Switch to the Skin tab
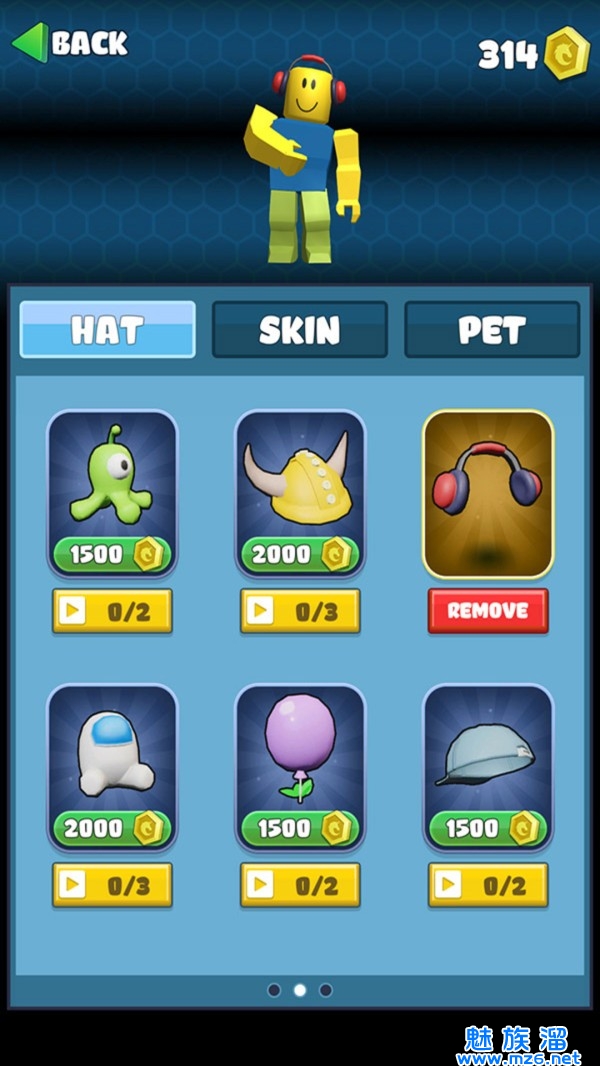Screen dimensions: 600x1066 [299, 330]
